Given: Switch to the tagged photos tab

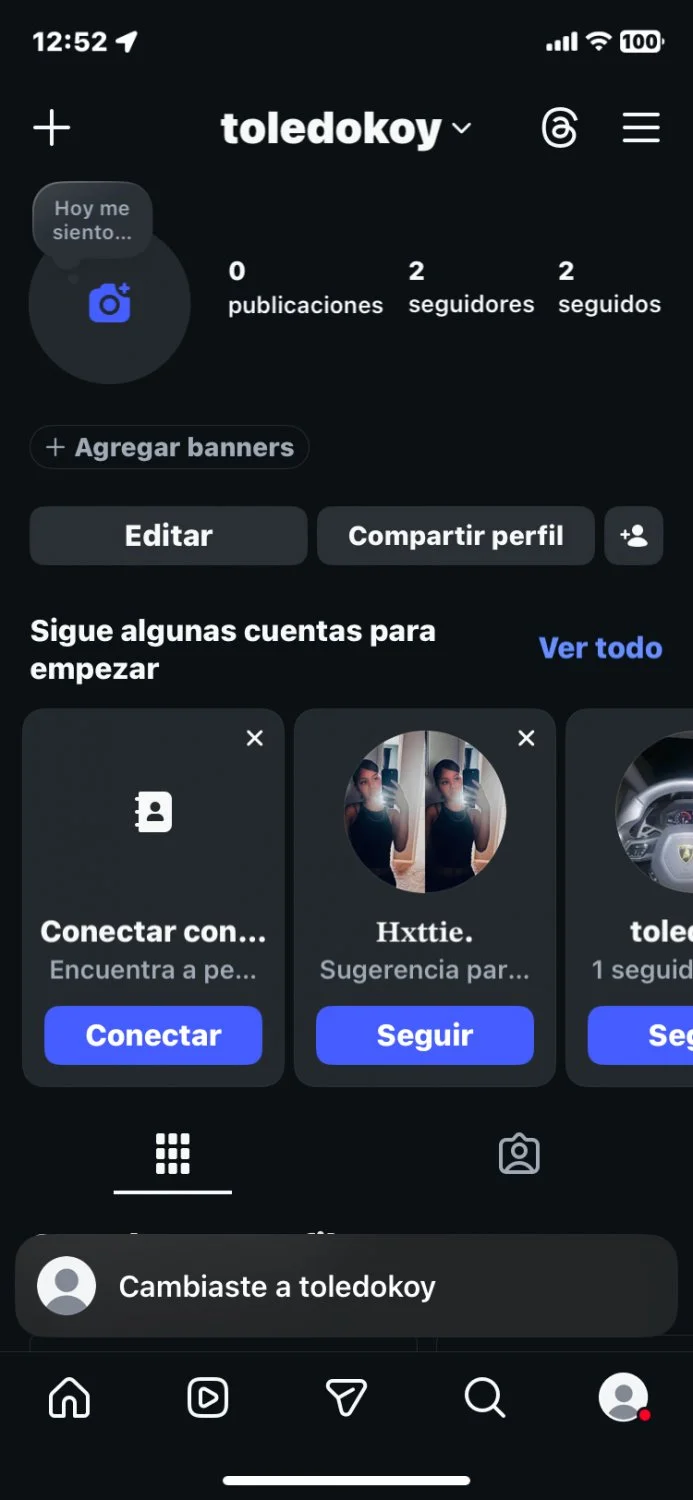Looking at the screenshot, I should pos(519,1154).
